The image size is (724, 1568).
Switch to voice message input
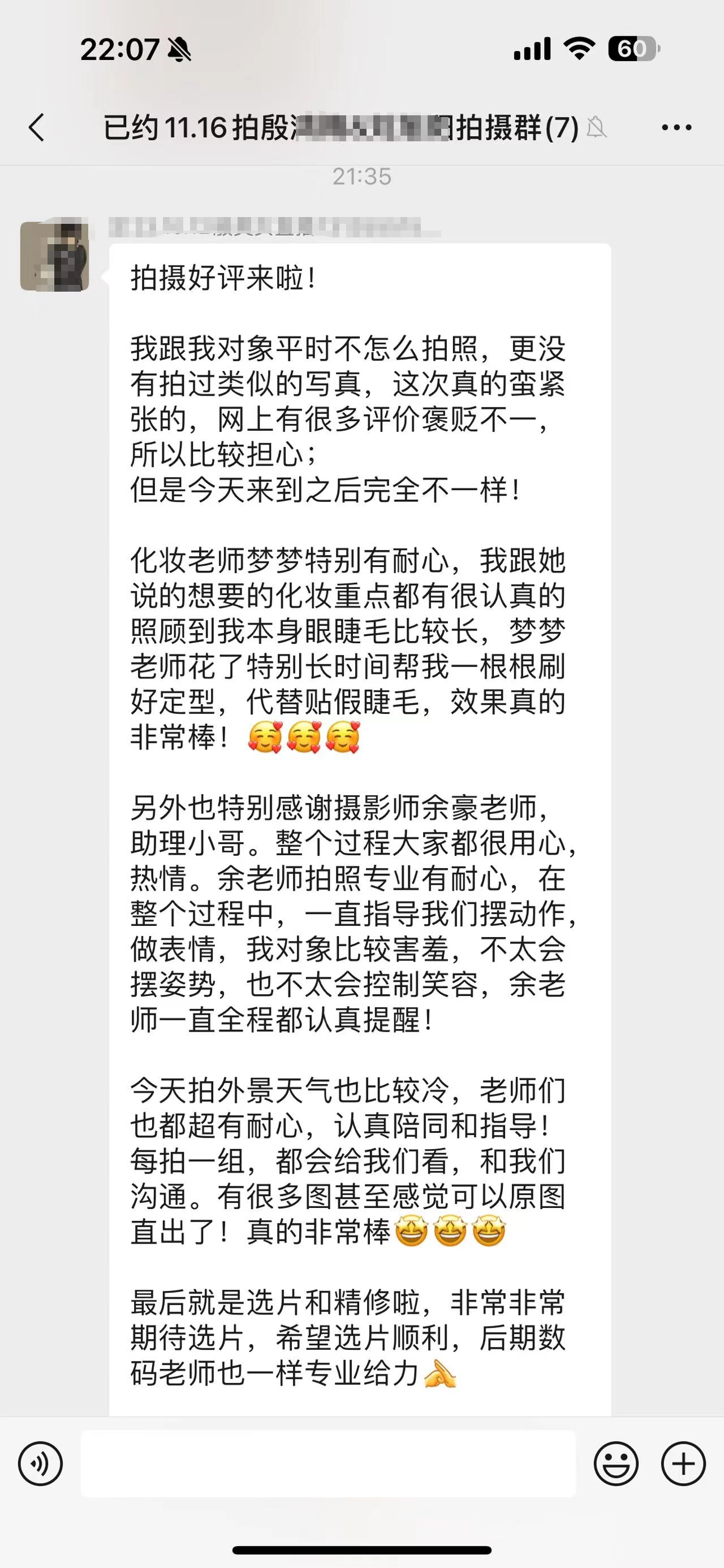(40, 1464)
